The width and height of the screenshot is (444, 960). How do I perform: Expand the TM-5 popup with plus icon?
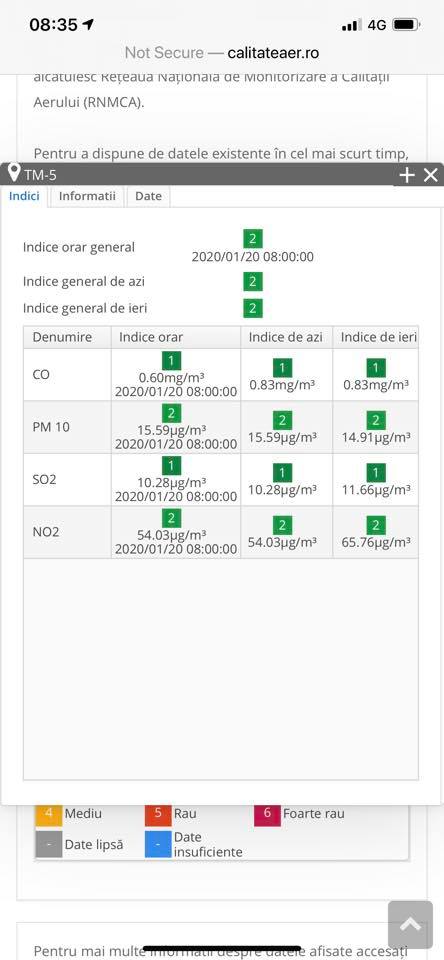(407, 175)
